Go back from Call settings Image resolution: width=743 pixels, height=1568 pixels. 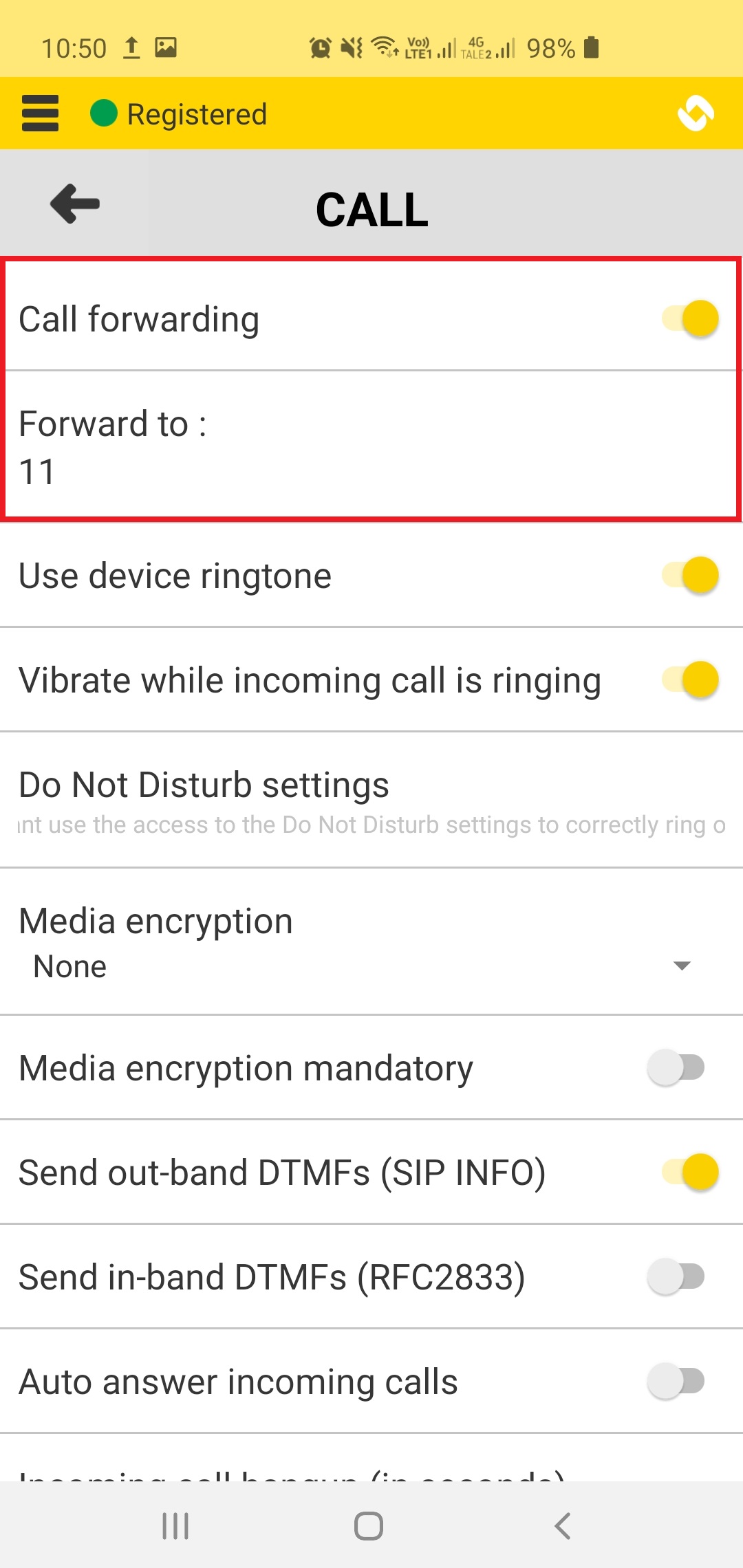click(x=74, y=204)
